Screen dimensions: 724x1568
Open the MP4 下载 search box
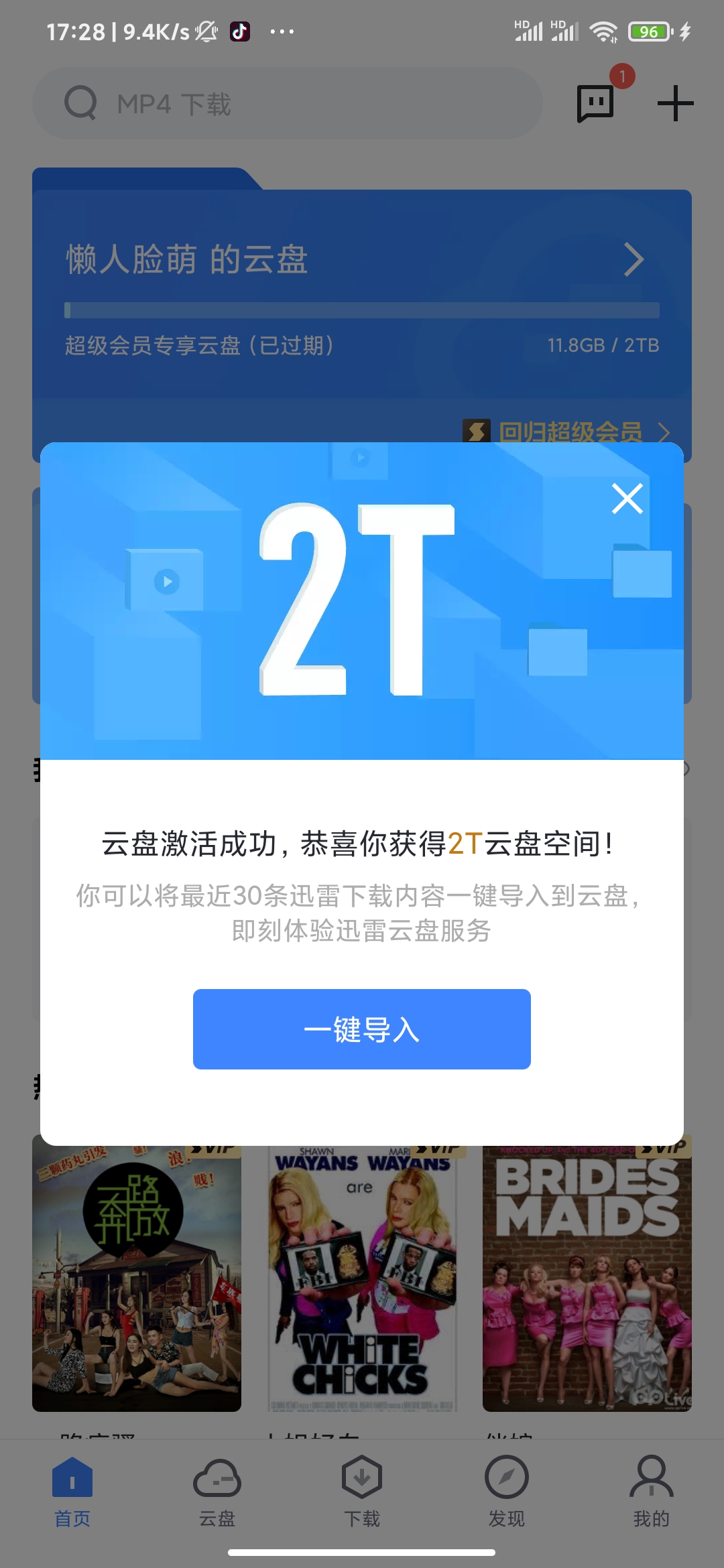(x=288, y=103)
